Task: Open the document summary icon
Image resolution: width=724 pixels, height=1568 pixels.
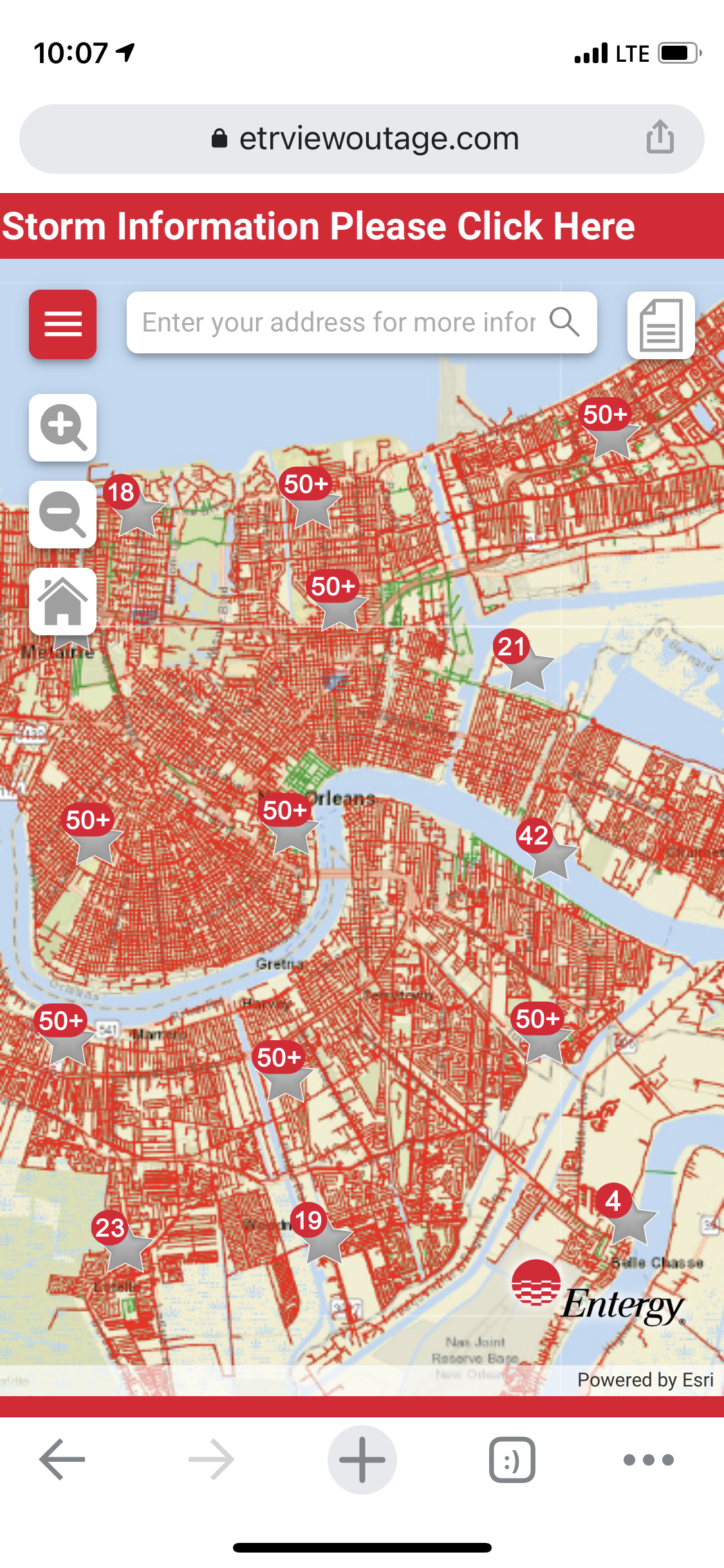Action: point(660,325)
